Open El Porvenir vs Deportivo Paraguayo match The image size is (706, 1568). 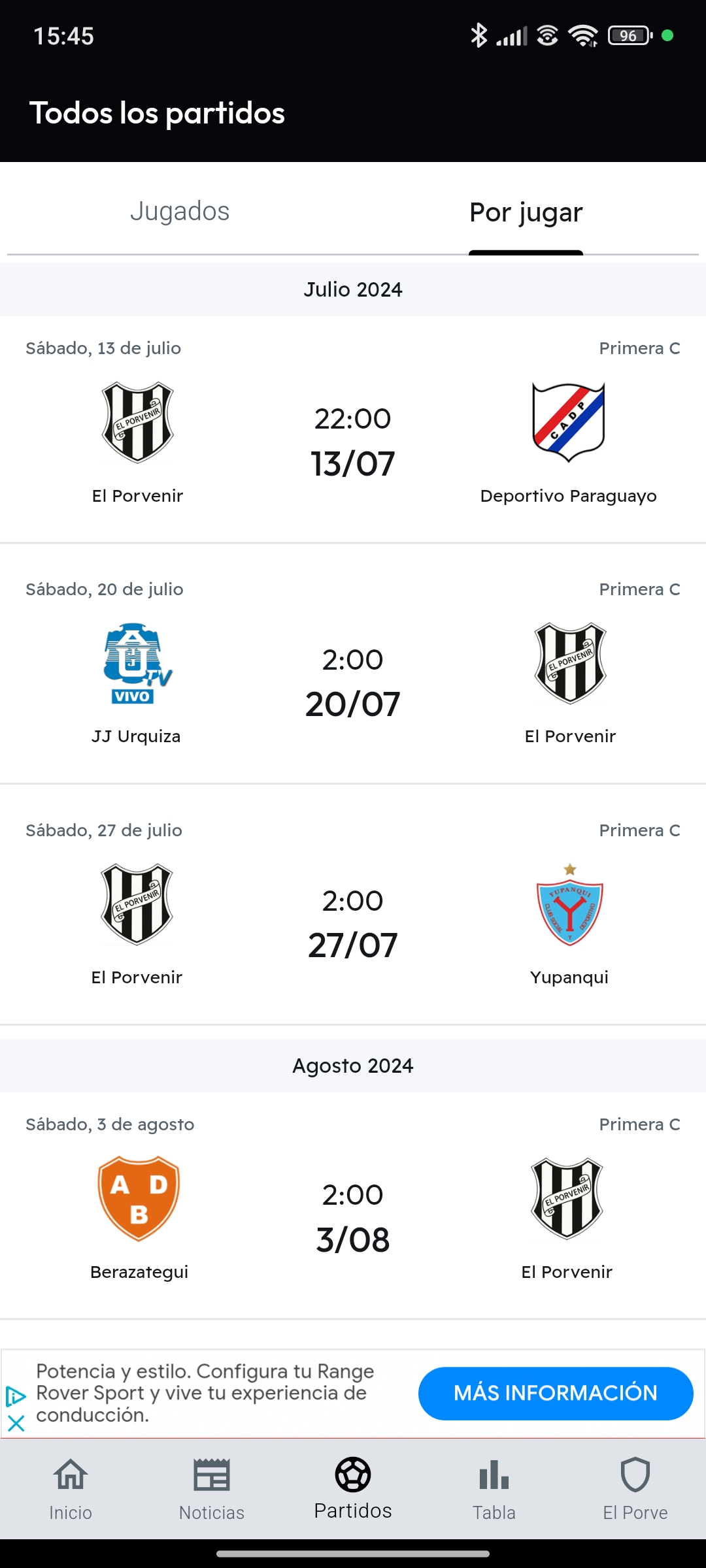point(353,441)
